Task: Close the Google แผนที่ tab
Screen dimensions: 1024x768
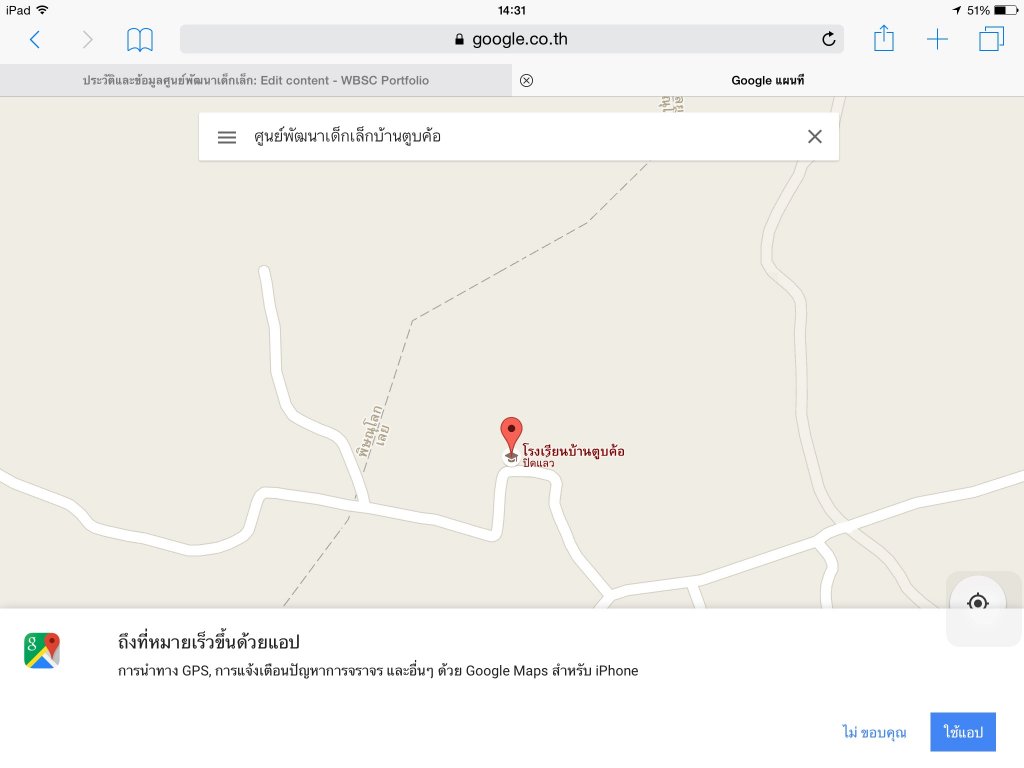Action: pyautogui.click(x=526, y=80)
